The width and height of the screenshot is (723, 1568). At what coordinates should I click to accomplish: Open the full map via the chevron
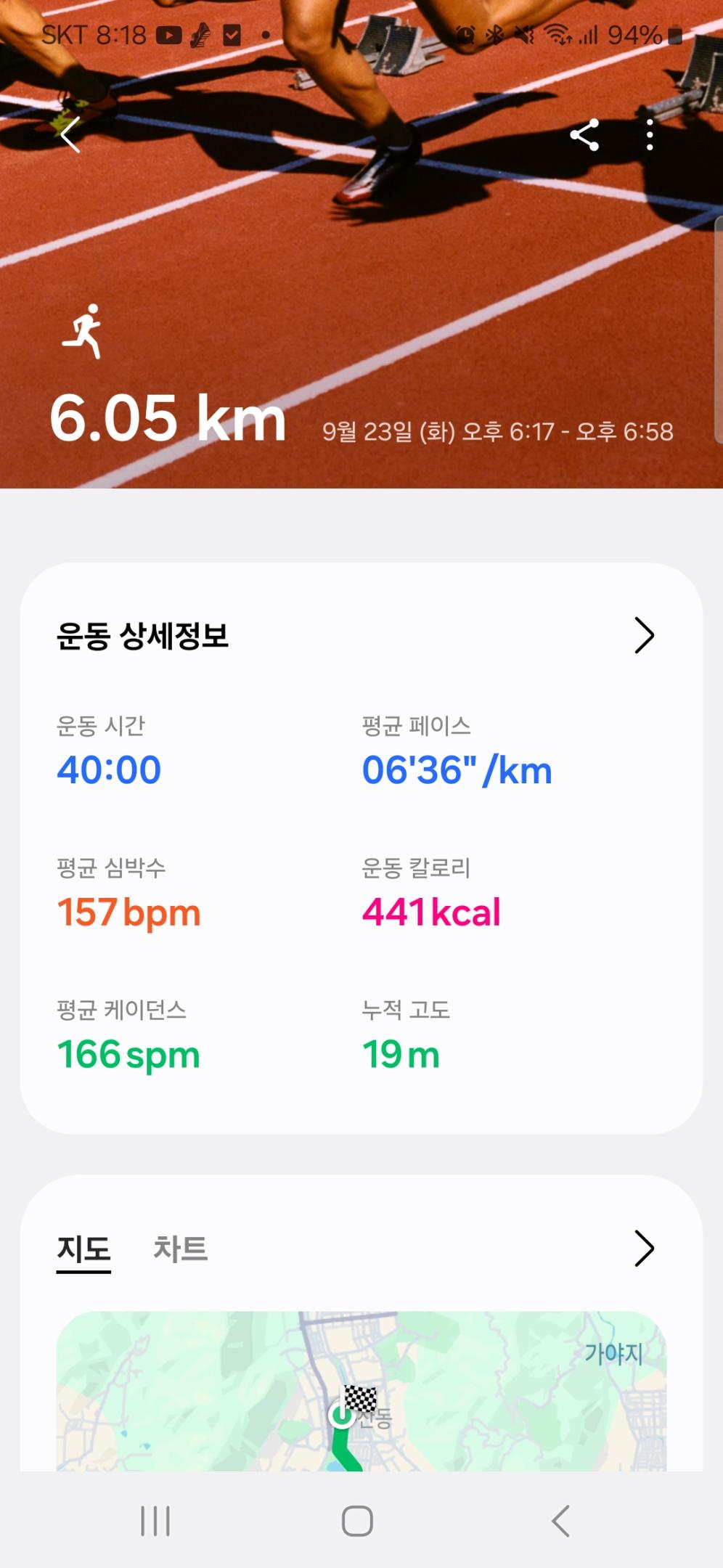644,1249
